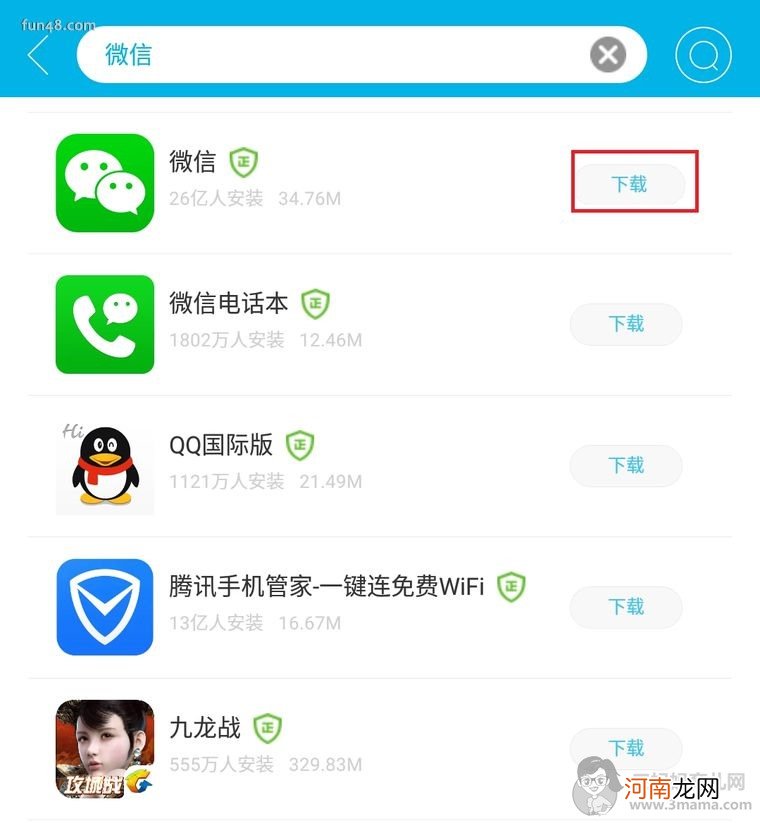Tap the verified badge next to 腾讯手机管家
The image size is (760, 823).
pyautogui.click(x=514, y=586)
